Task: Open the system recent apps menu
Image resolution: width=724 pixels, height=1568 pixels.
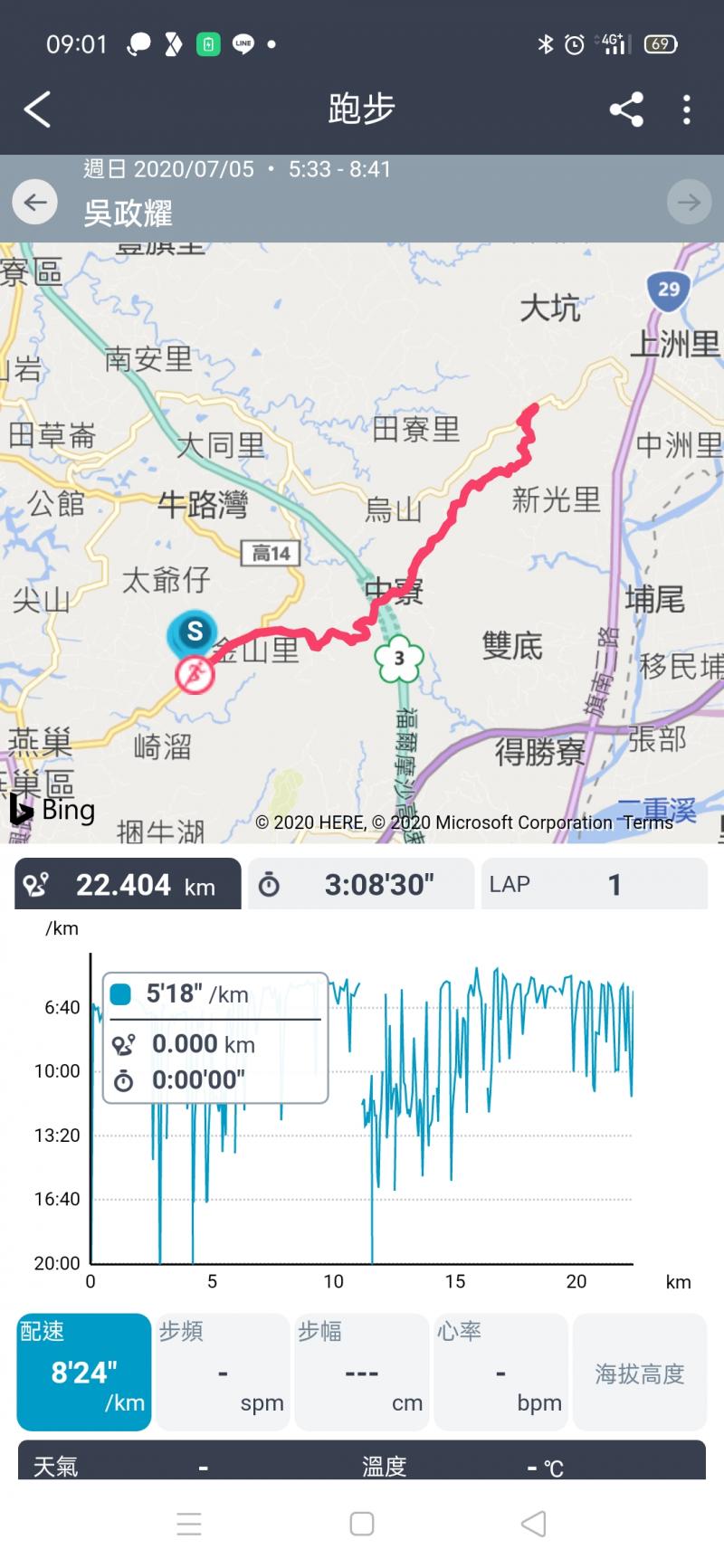Action: point(189,1524)
